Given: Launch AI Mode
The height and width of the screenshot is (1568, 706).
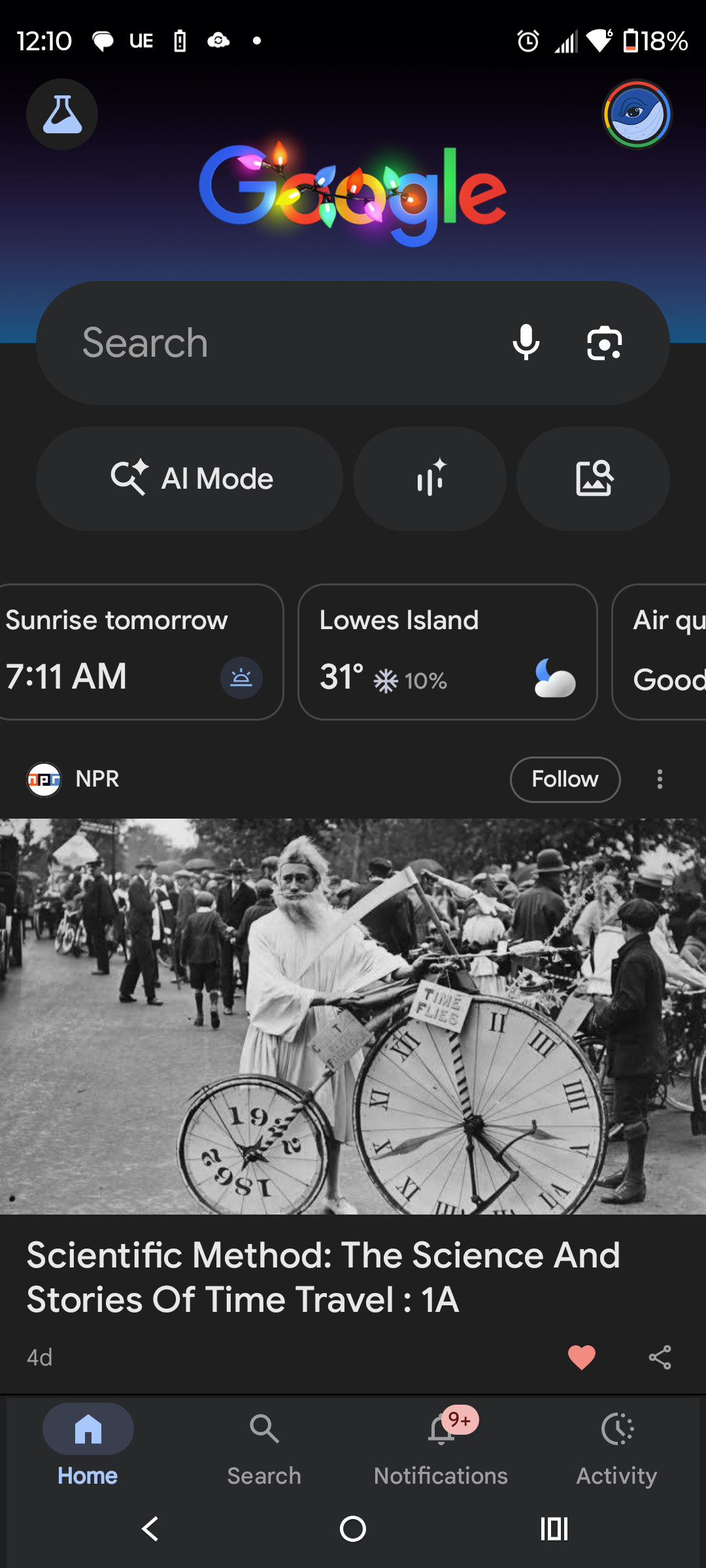Looking at the screenshot, I should coord(190,479).
